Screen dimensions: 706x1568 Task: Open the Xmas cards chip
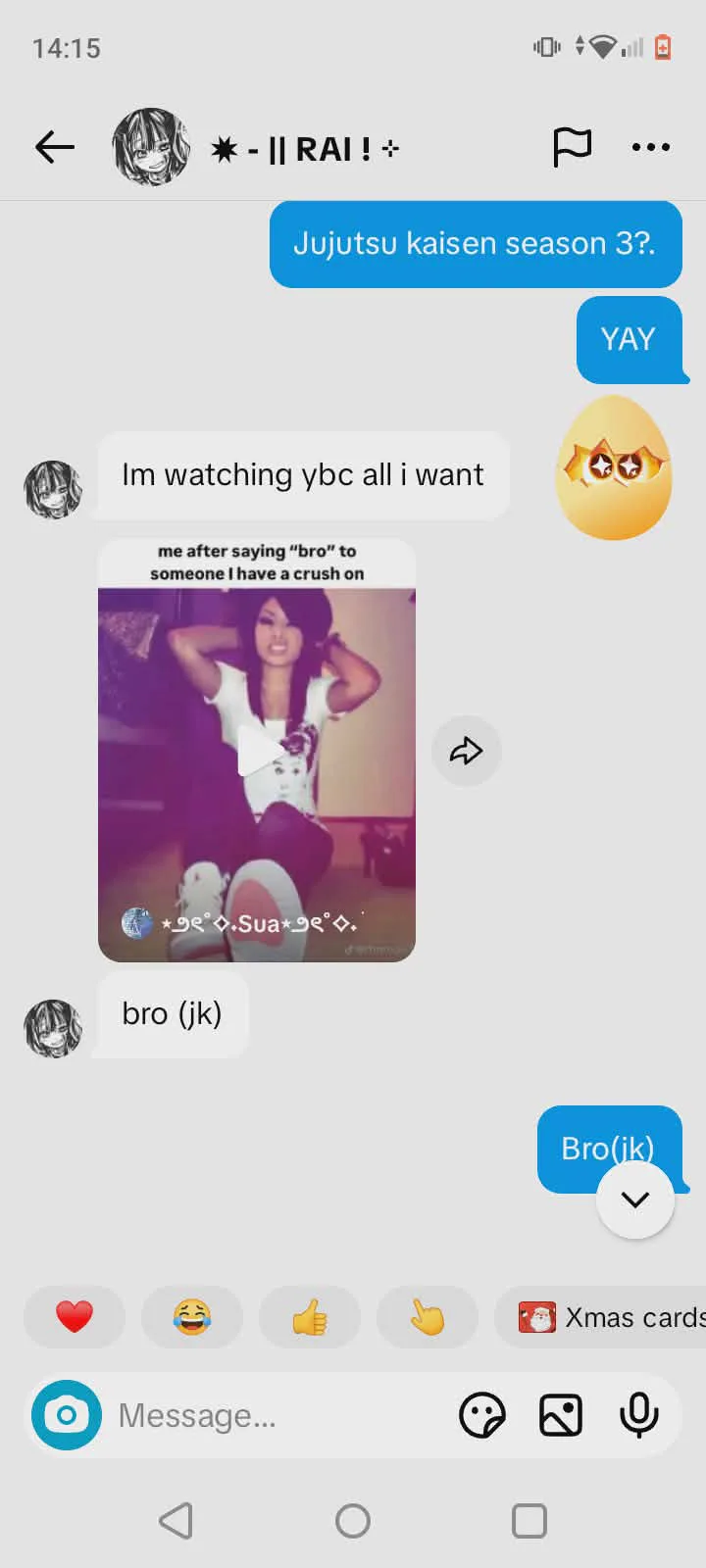coord(600,1317)
